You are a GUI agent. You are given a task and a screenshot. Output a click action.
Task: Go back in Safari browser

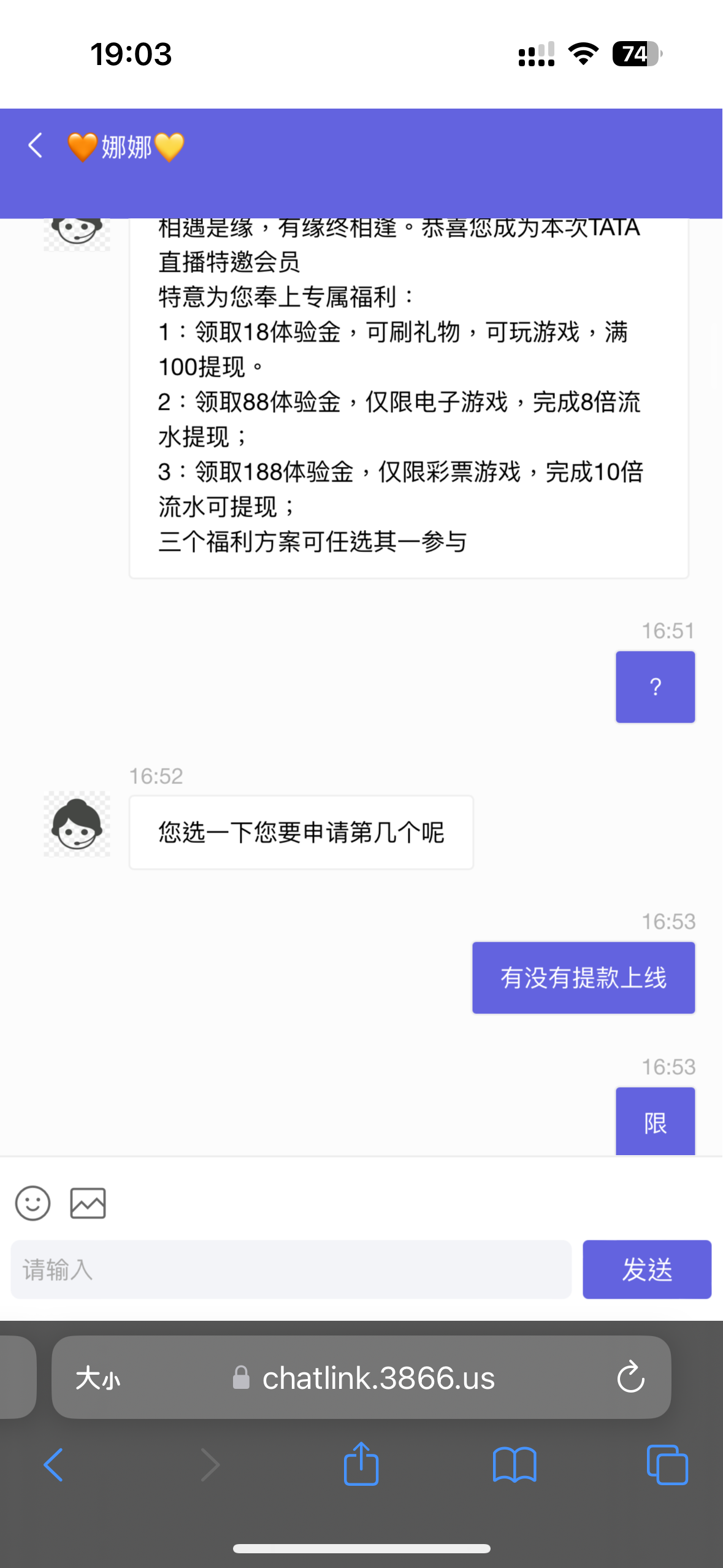[x=53, y=1465]
